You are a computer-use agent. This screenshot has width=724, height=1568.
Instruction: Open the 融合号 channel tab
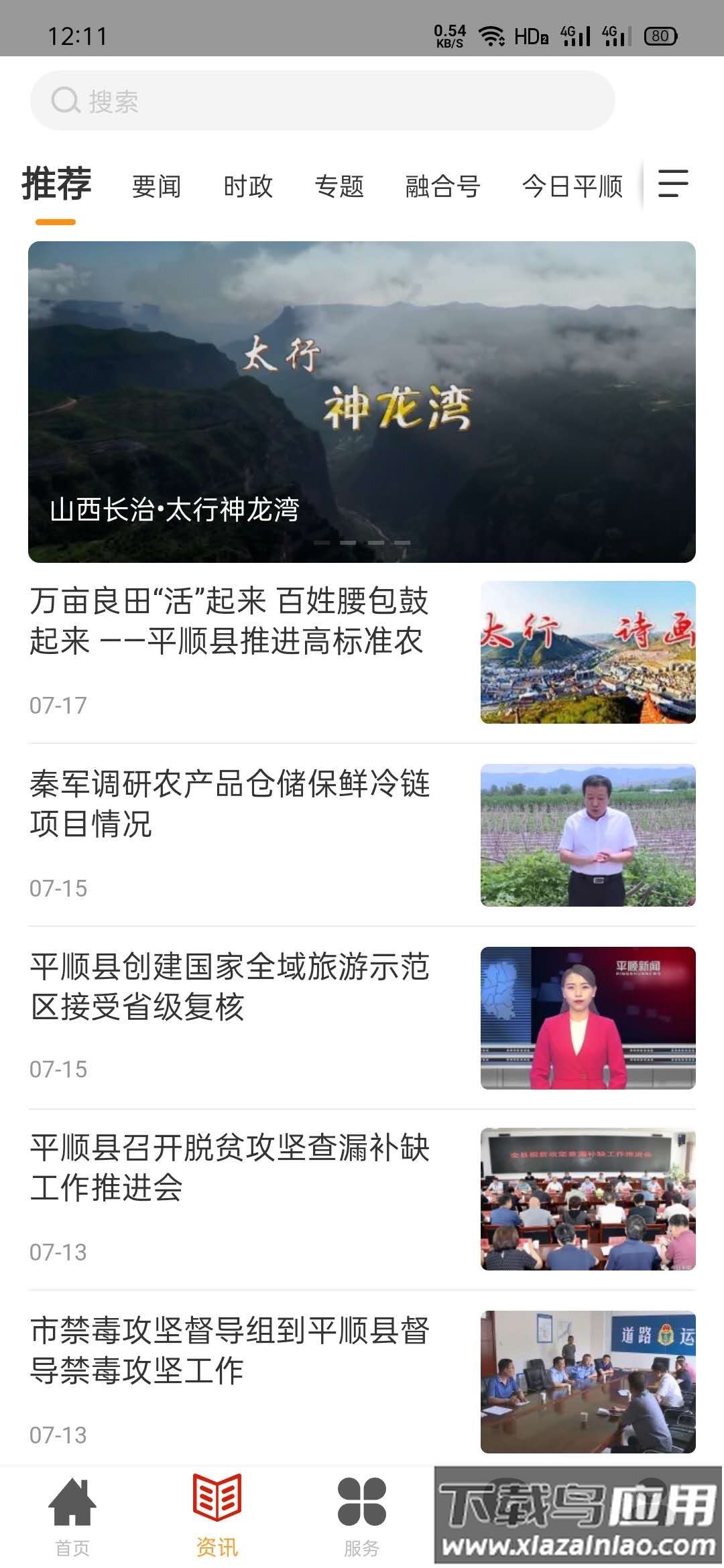[x=441, y=187]
